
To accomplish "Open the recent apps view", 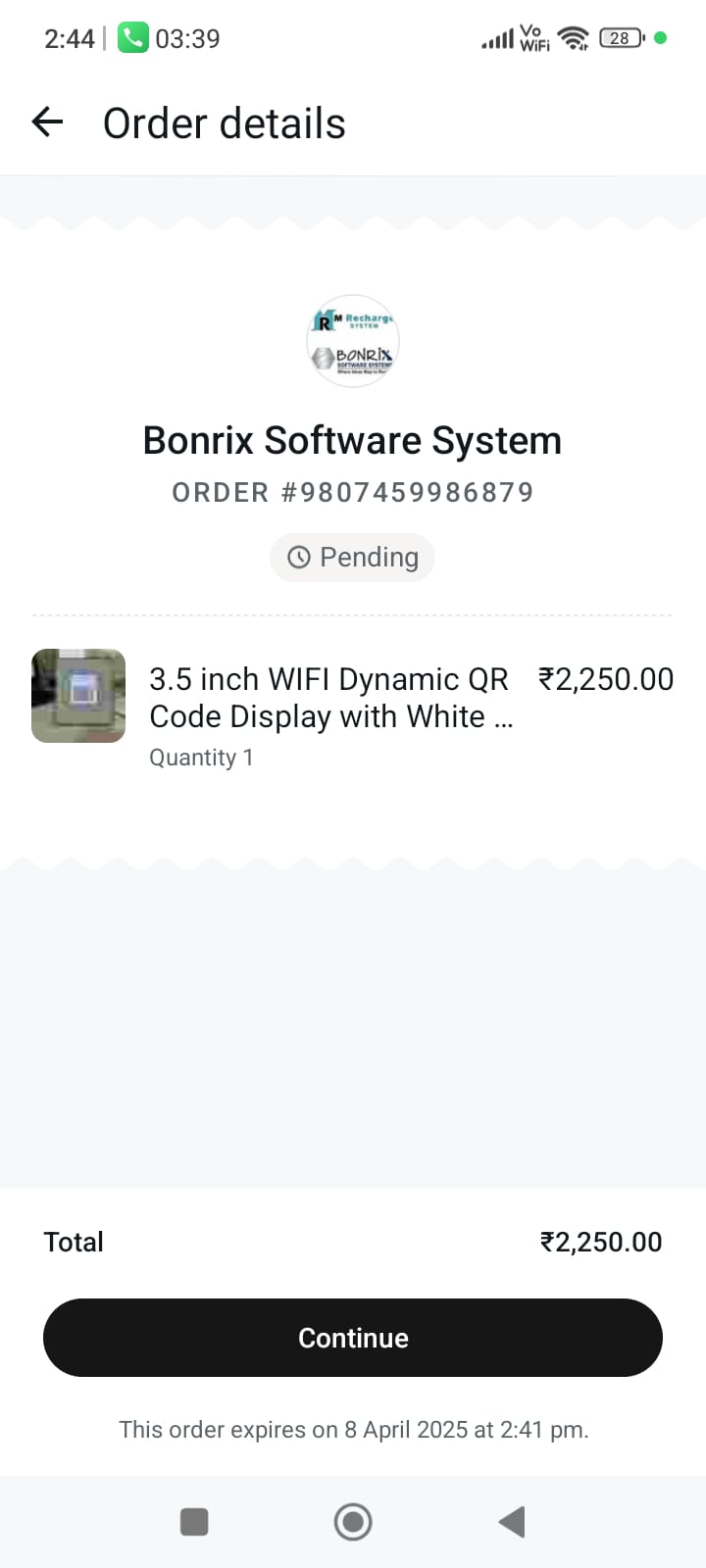I will [x=194, y=1522].
